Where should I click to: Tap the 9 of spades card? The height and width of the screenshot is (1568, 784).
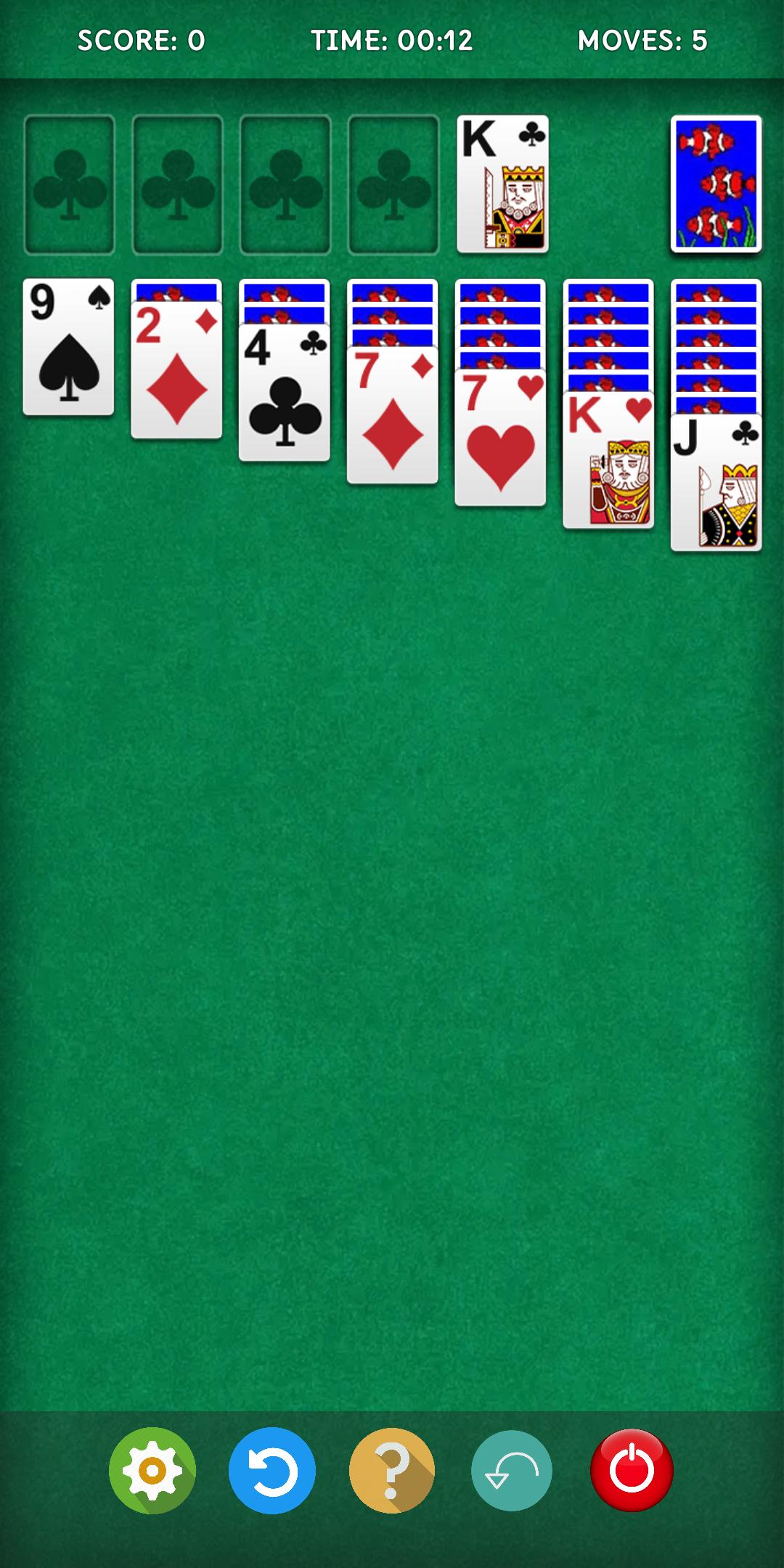[x=68, y=347]
